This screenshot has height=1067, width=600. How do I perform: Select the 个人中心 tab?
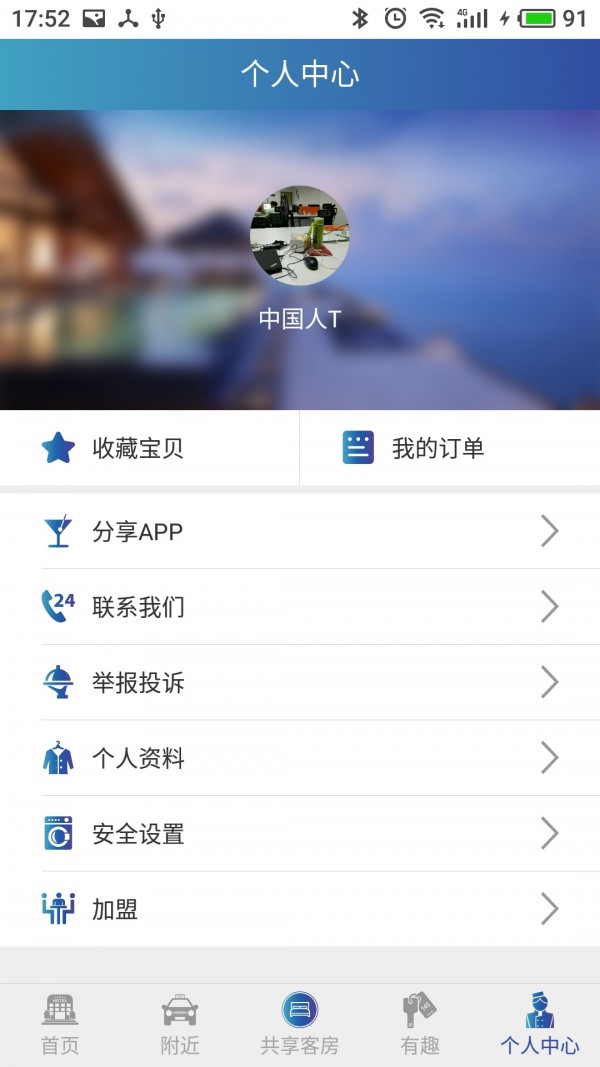pyautogui.click(x=540, y=1024)
